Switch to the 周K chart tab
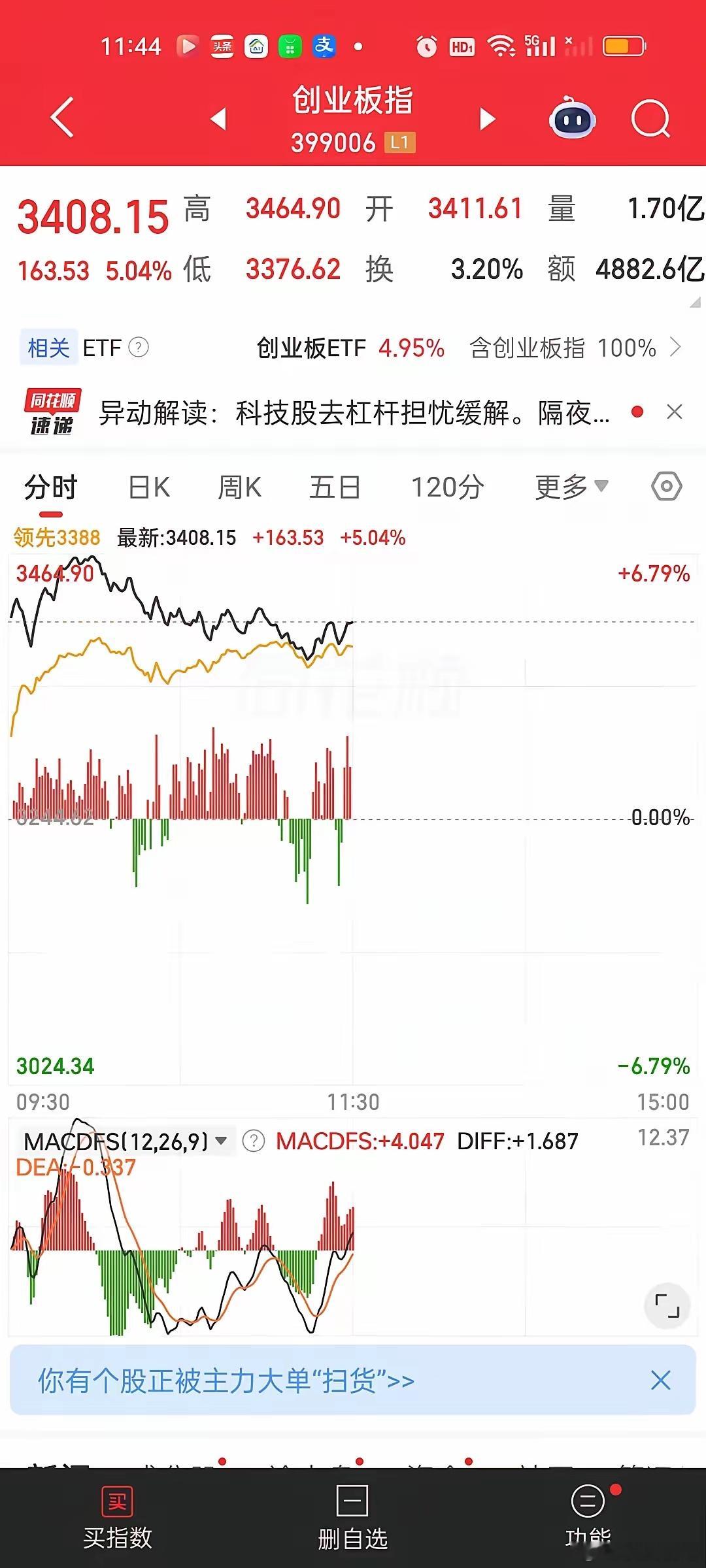The height and width of the screenshot is (1568, 706). click(239, 487)
